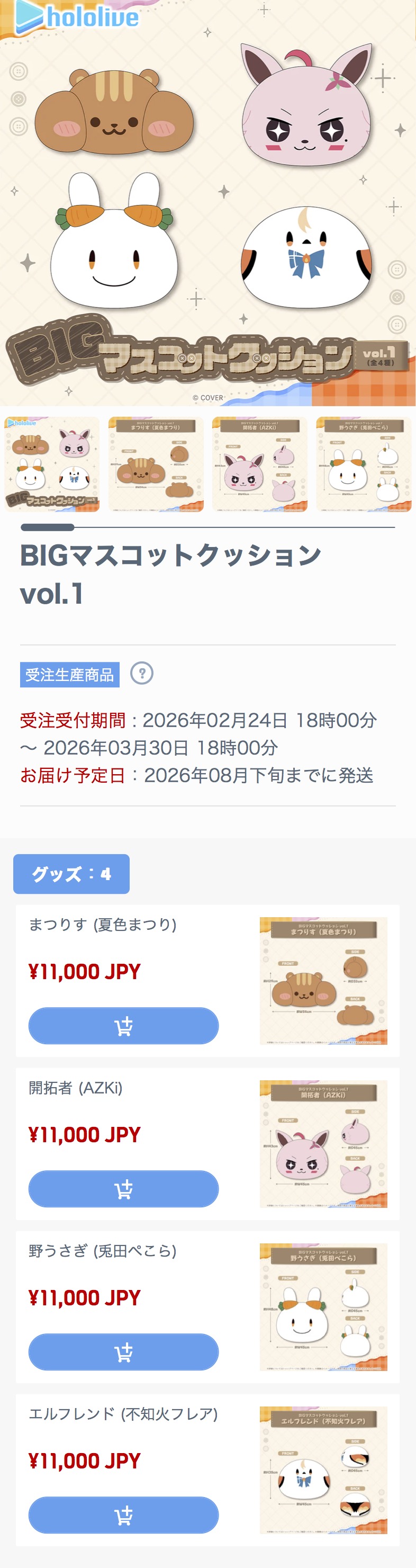View the 開拓者 (AZKi) product image
This screenshot has width=416, height=1568.
323,1144
